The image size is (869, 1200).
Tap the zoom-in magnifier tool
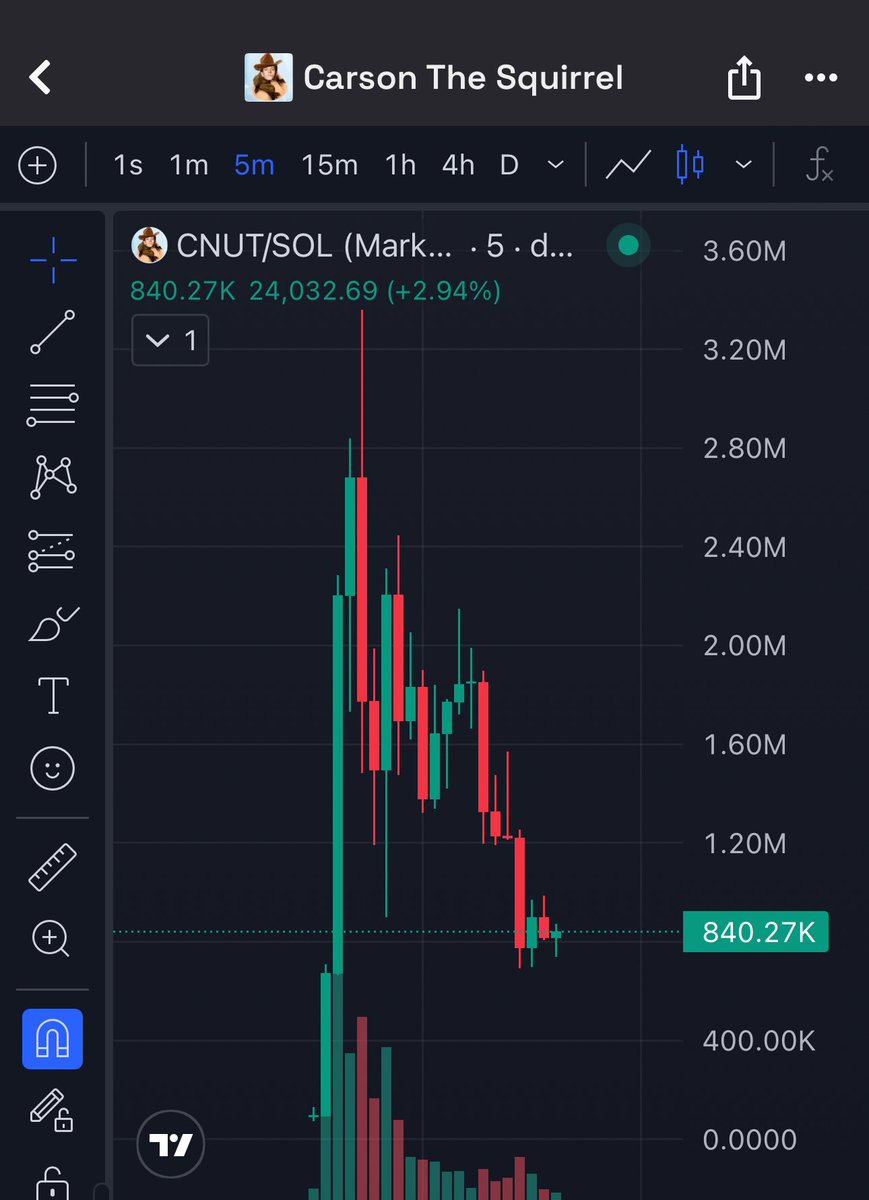[52, 939]
